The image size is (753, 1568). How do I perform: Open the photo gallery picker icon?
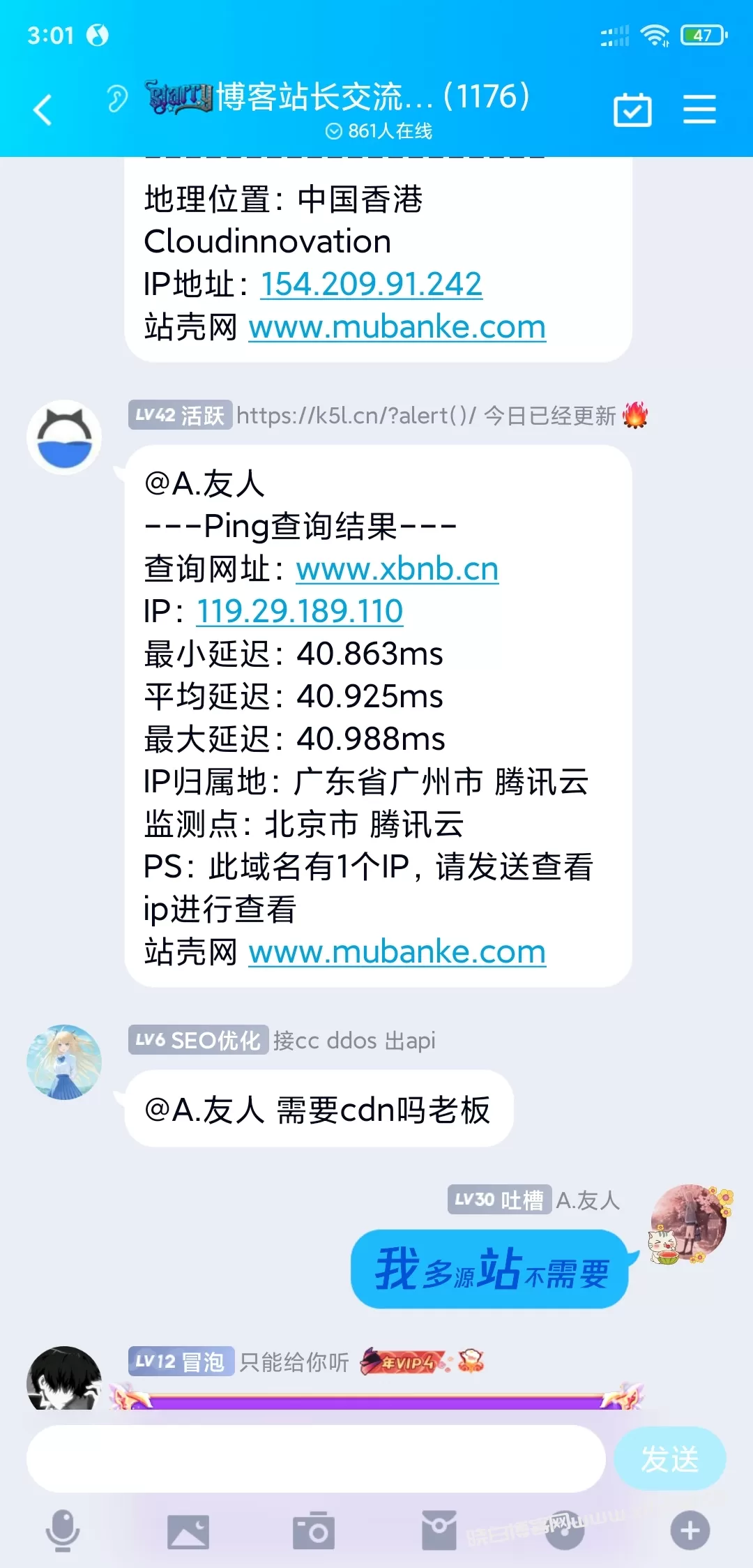point(188,1532)
